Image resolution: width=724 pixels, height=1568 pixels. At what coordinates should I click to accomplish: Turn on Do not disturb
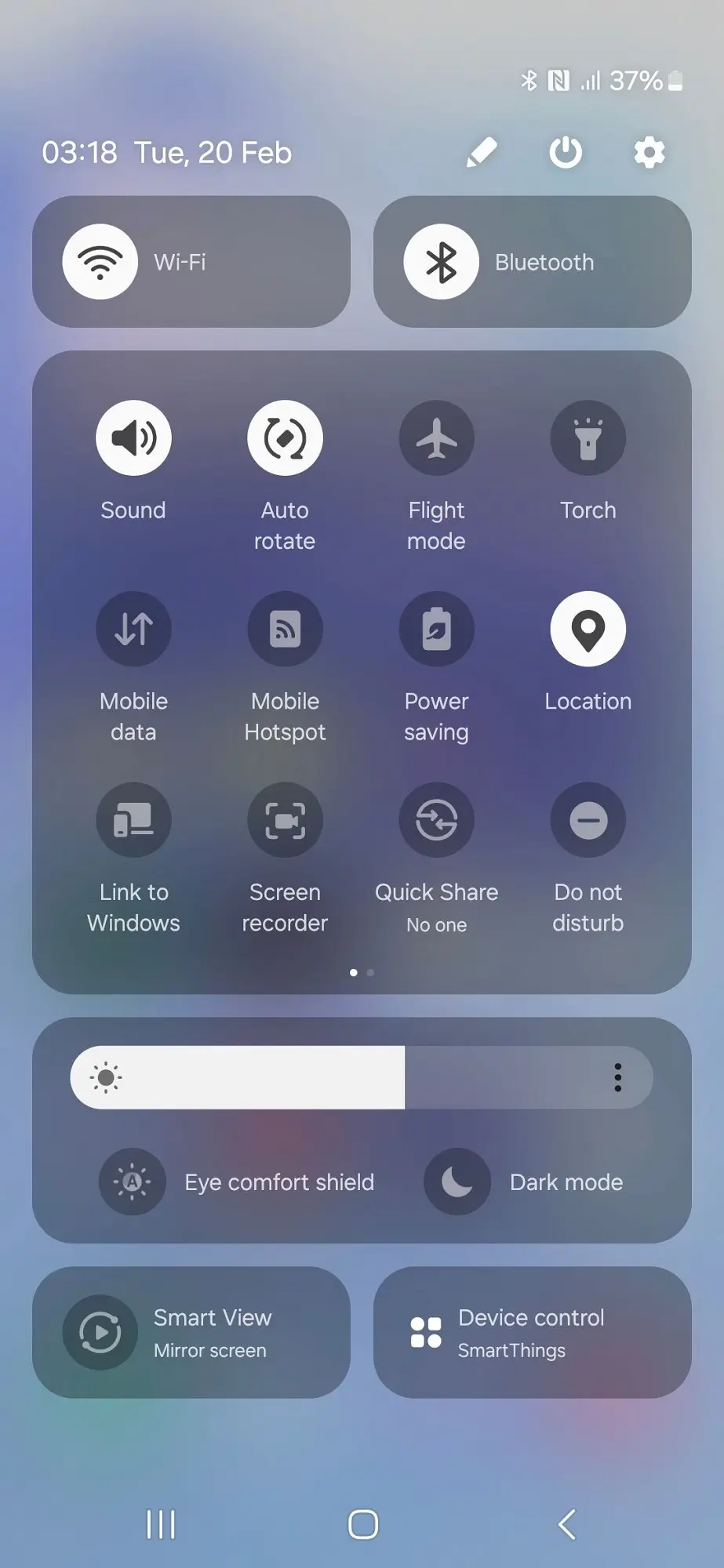coord(588,820)
